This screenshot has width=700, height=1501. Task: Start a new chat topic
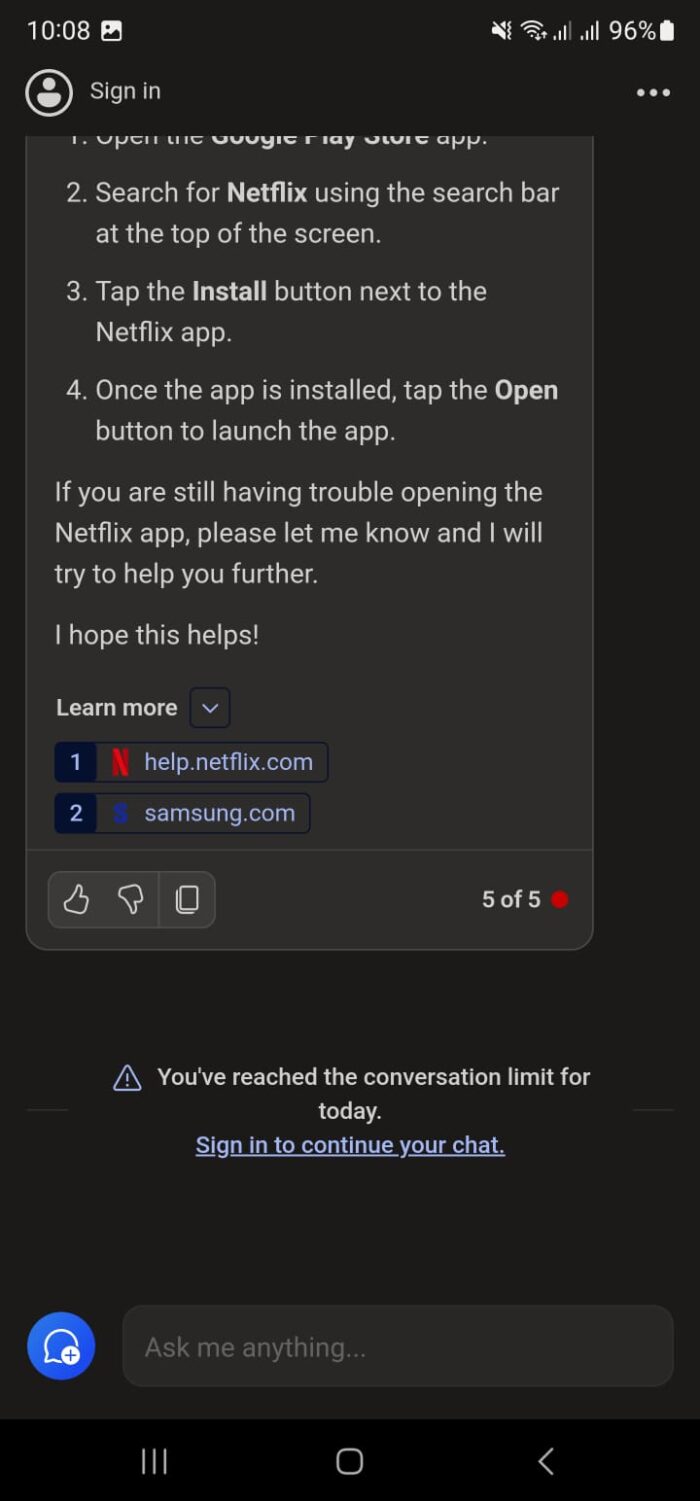coord(61,1346)
